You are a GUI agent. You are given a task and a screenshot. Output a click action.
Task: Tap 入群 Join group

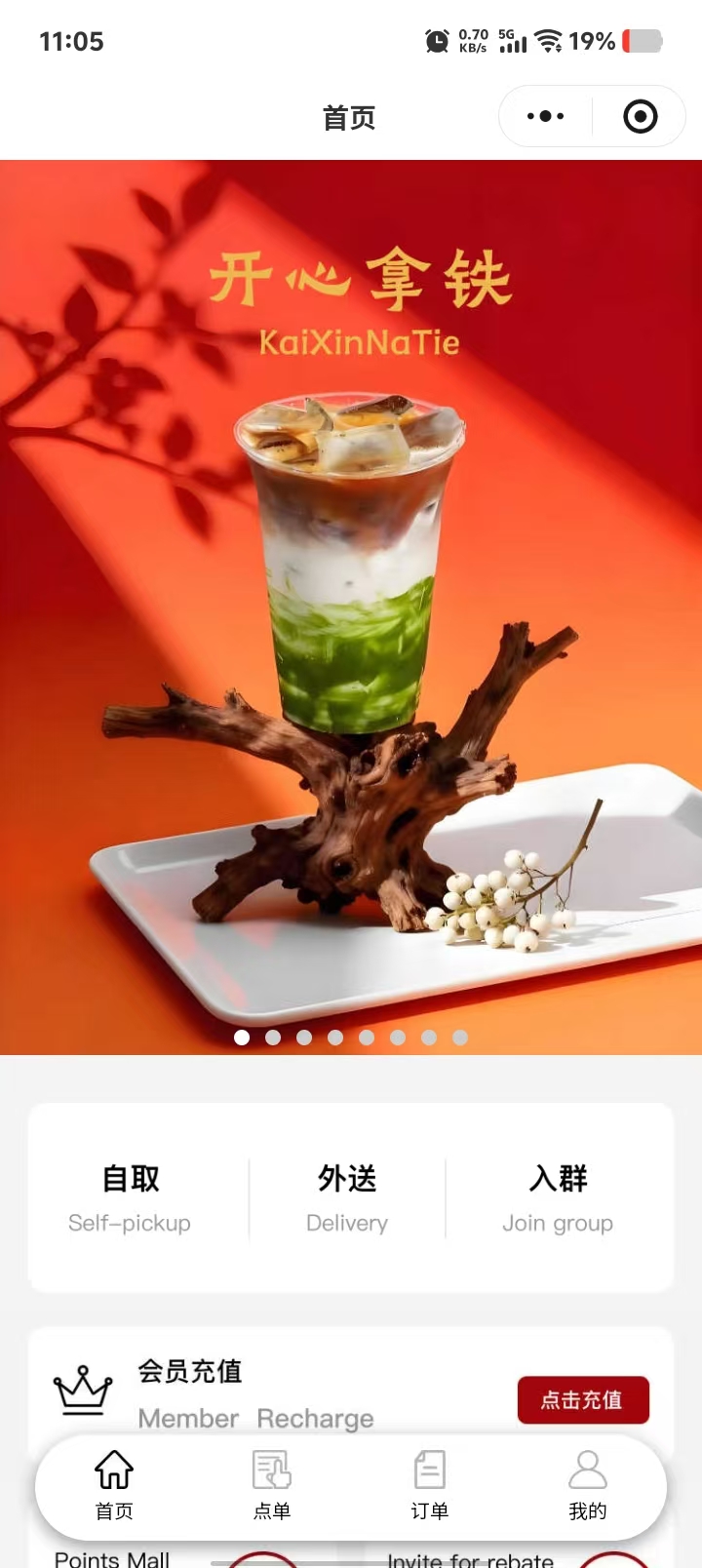pos(558,1197)
